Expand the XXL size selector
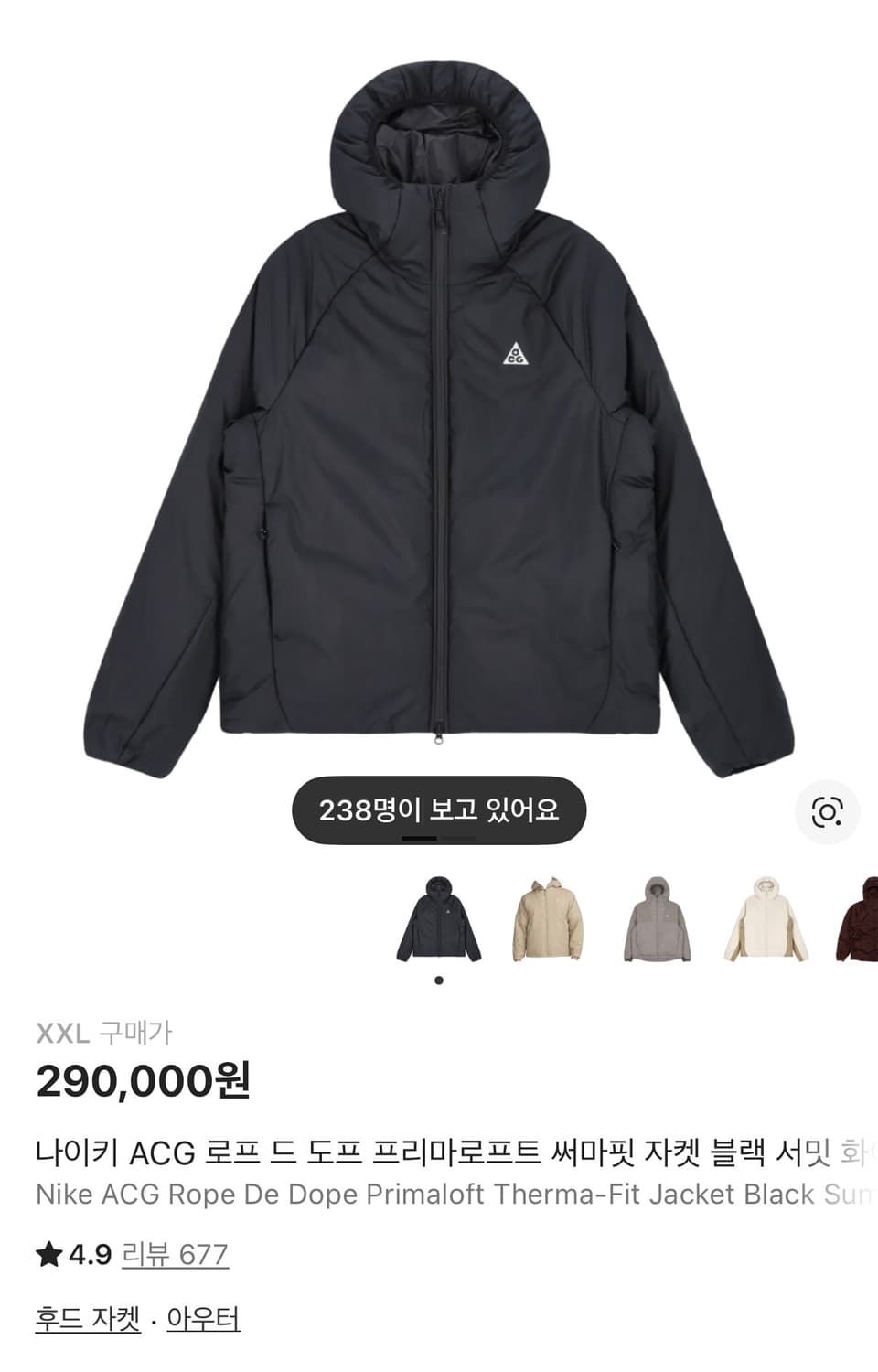Image resolution: width=878 pixels, height=1372 pixels. [x=63, y=1033]
